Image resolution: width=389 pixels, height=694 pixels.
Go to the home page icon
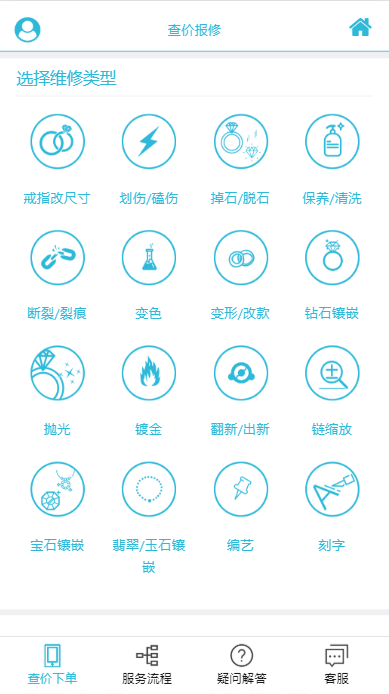[x=360, y=27]
